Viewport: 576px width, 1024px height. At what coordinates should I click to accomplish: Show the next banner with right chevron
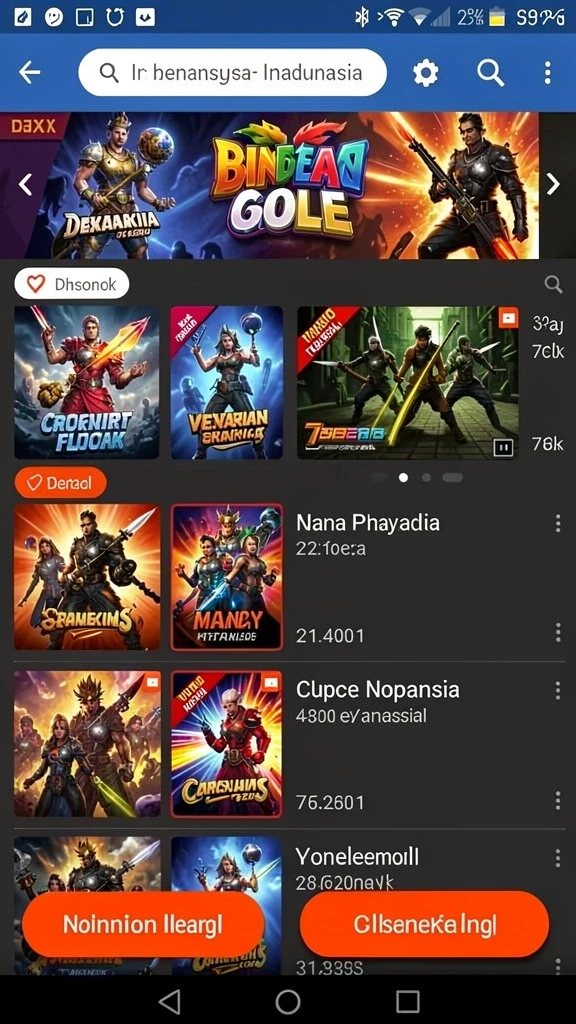pyautogui.click(x=552, y=184)
